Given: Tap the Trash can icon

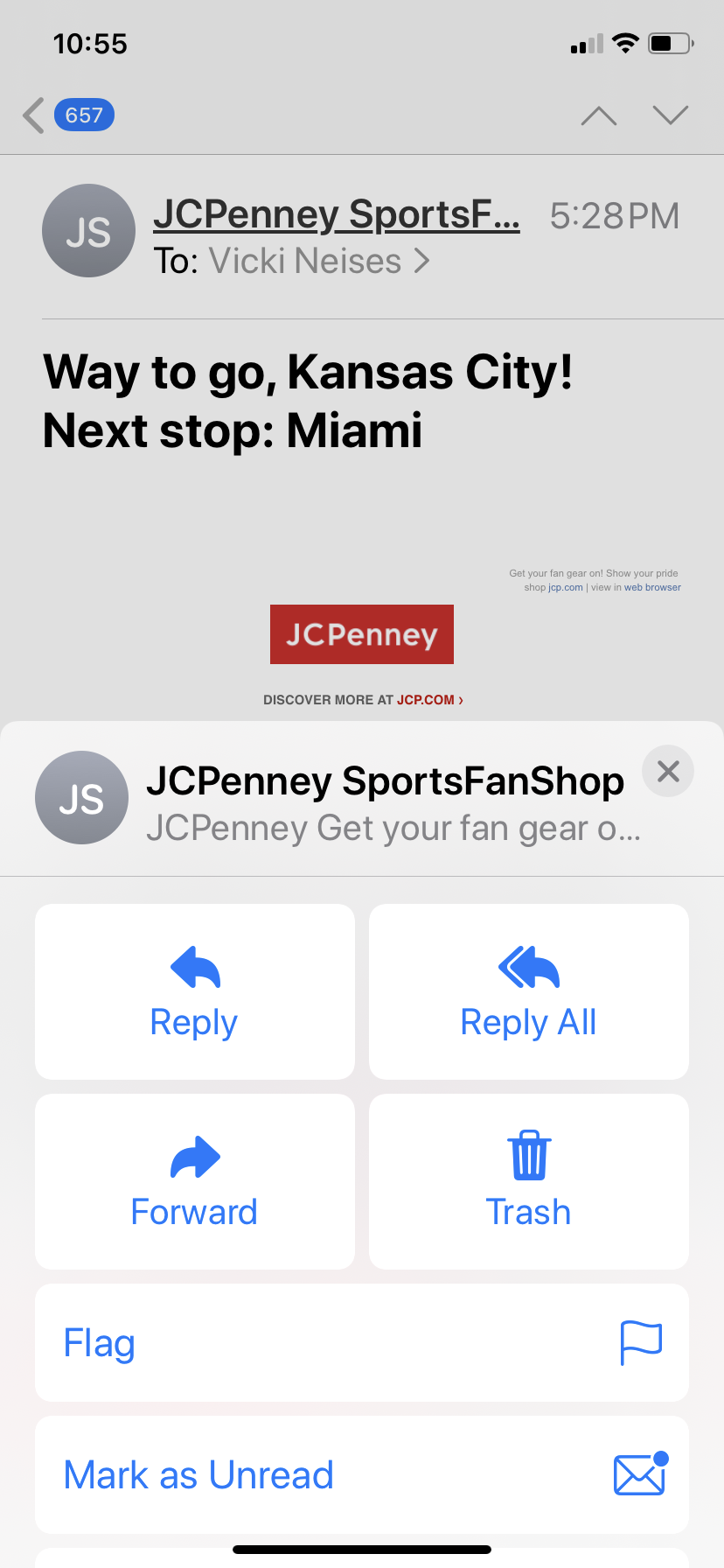Looking at the screenshot, I should [528, 1156].
